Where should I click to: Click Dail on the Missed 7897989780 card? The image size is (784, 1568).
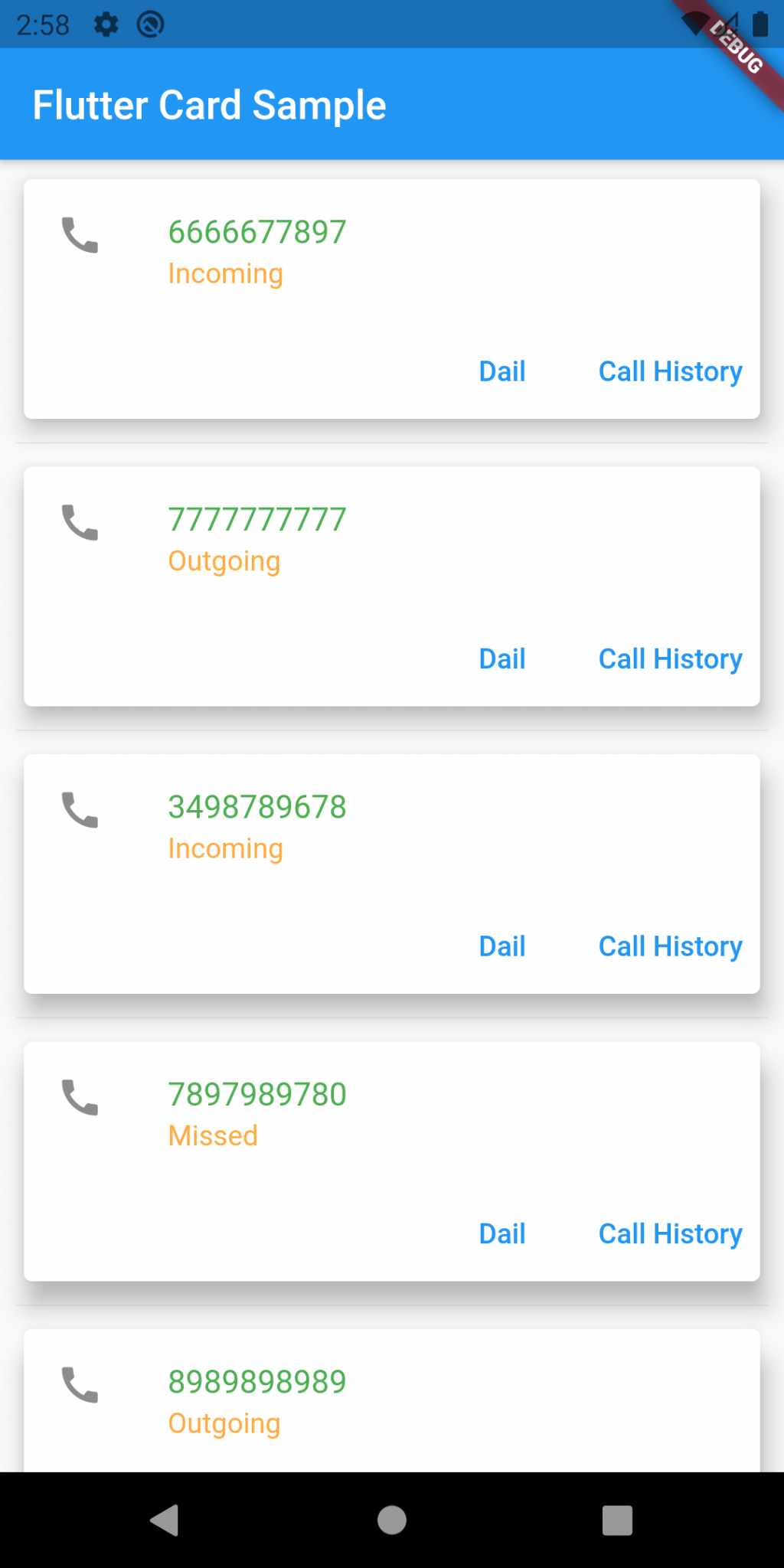pyautogui.click(x=501, y=1233)
